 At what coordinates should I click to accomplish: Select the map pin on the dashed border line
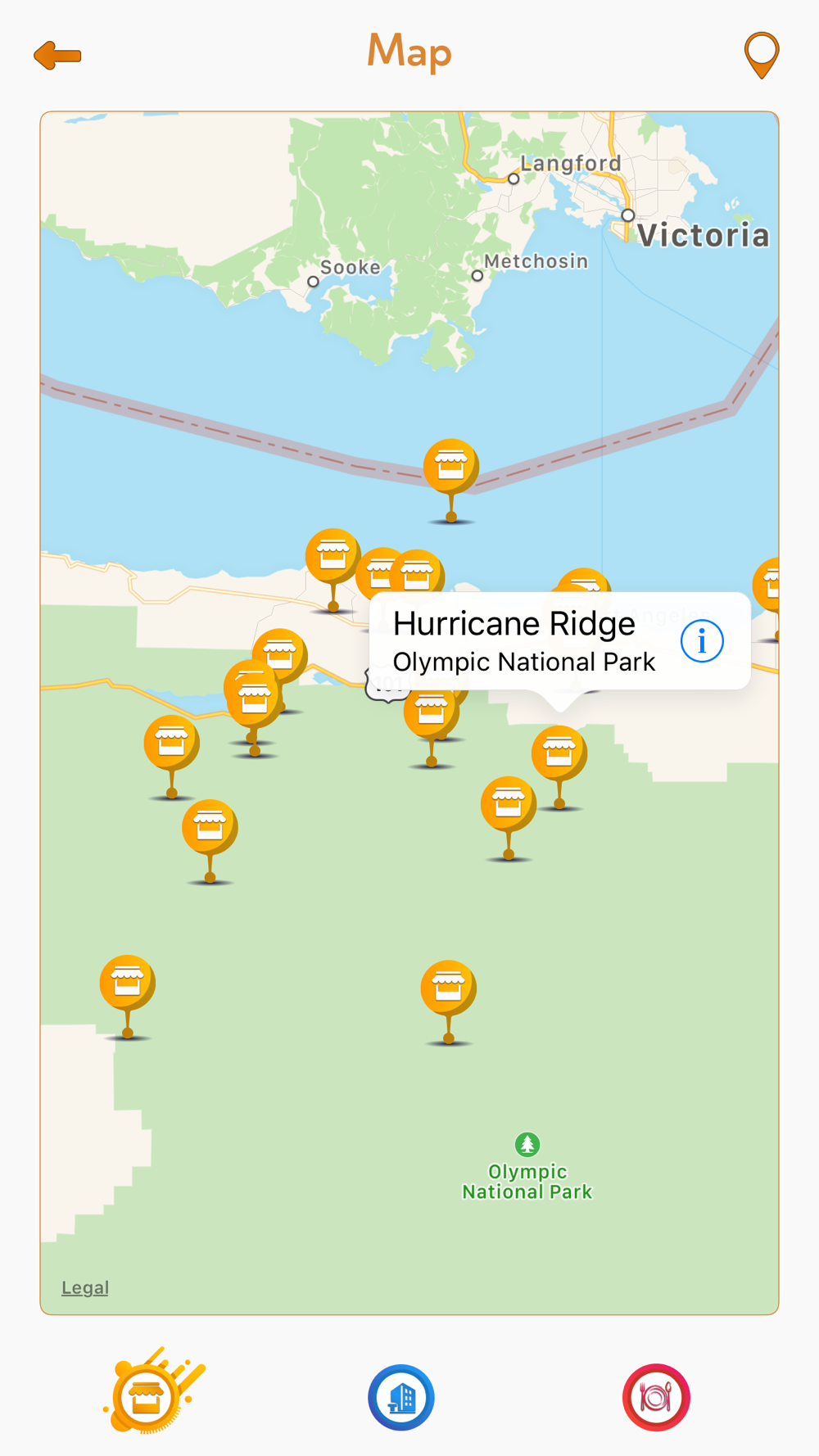pyautogui.click(x=451, y=480)
